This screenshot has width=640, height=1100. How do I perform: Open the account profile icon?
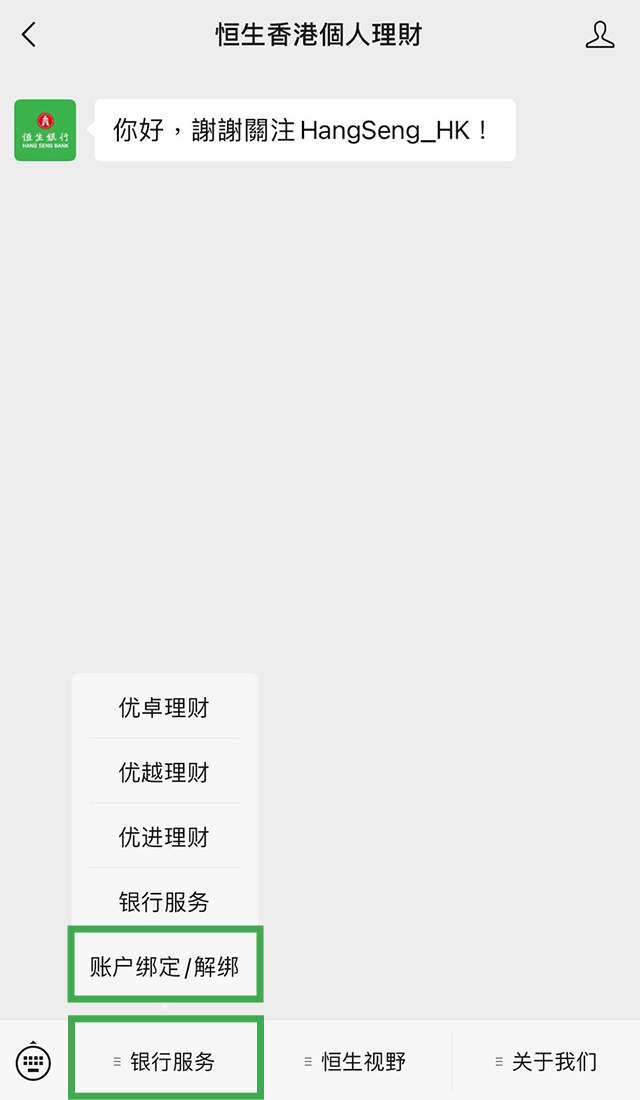click(599, 35)
